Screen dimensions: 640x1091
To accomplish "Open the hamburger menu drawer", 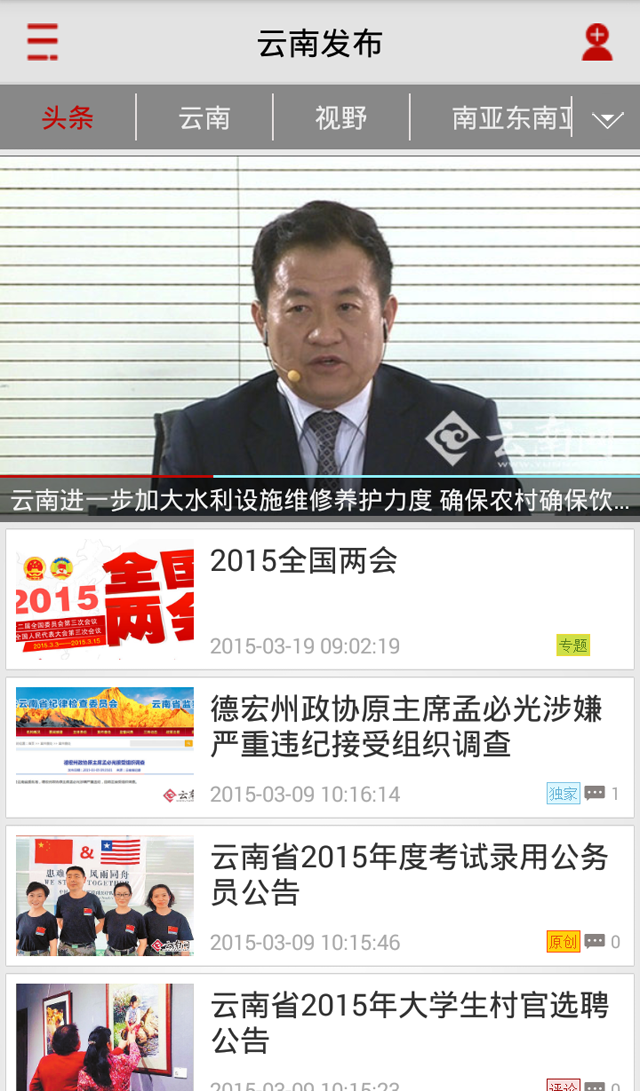I will pyautogui.click(x=42, y=42).
